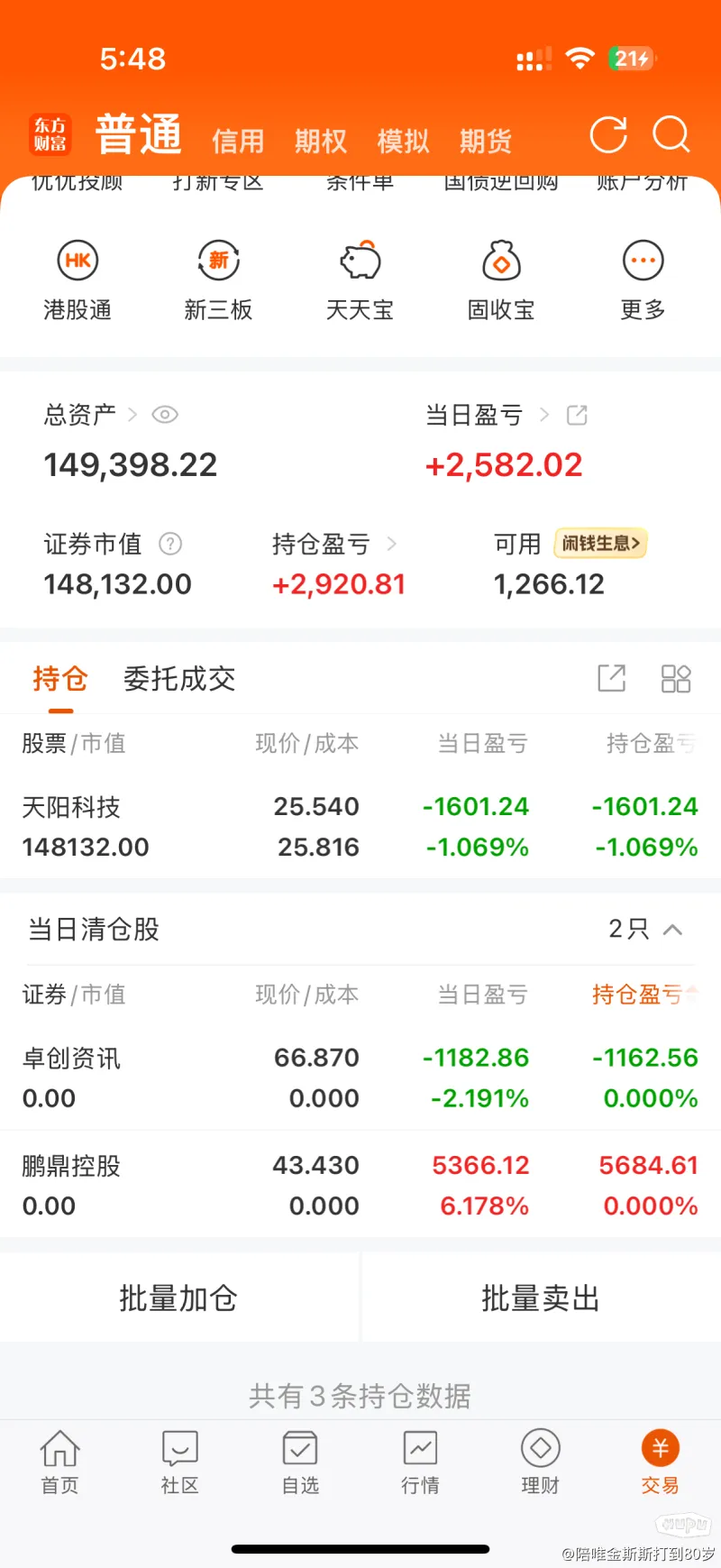Image resolution: width=721 pixels, height=1568 pixels.
Task: Open 新三板 shortcut
Action: pyautogui.click(x=218, y=281)
